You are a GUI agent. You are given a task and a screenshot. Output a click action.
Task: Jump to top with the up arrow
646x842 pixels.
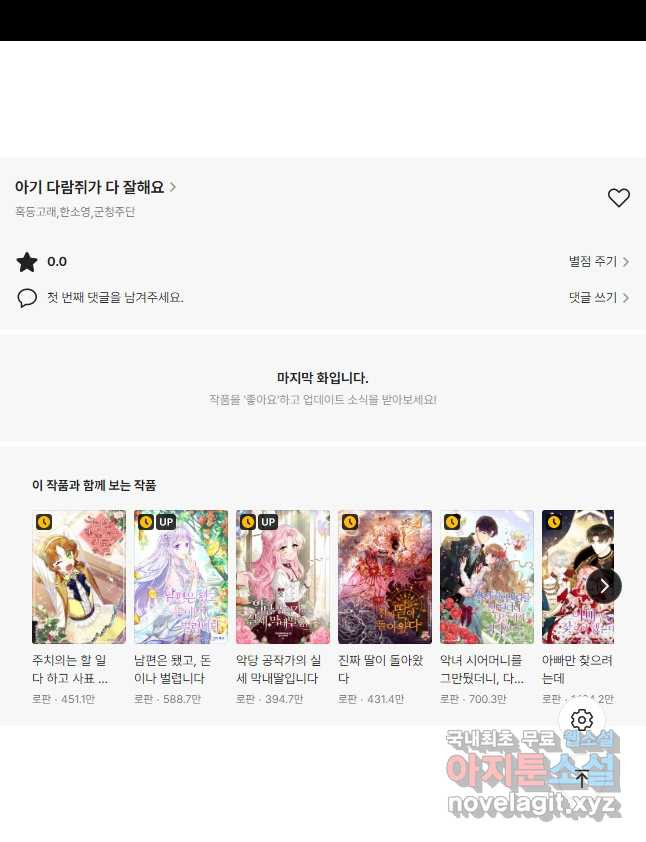(582, 777)
